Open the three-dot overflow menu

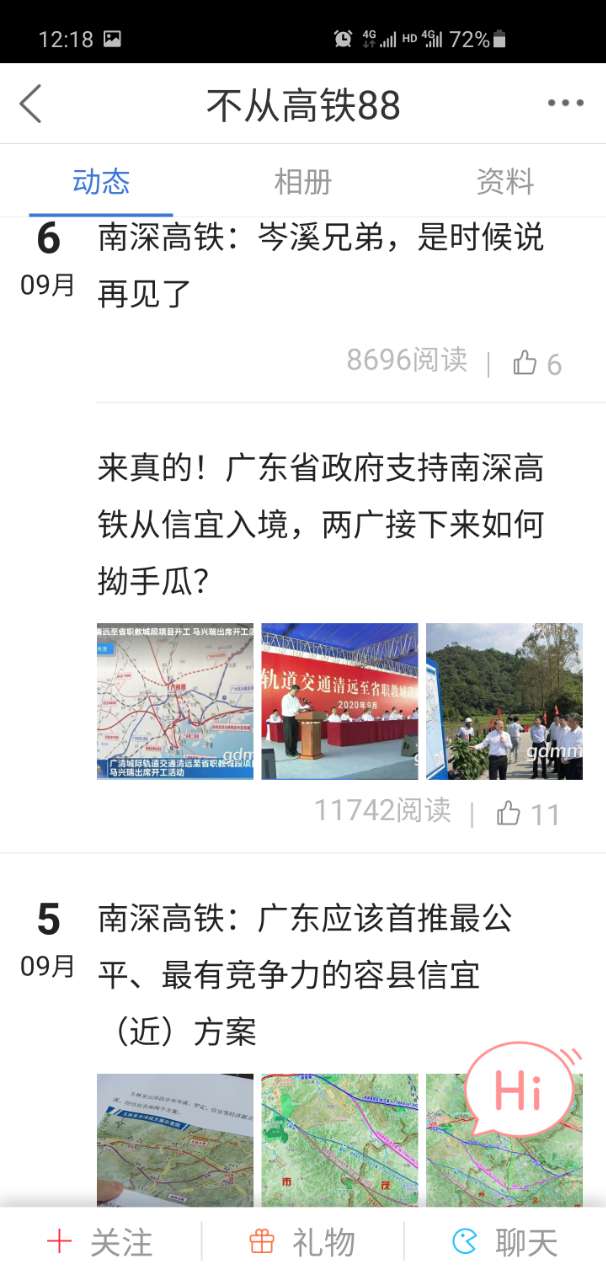tap(565, 104)
